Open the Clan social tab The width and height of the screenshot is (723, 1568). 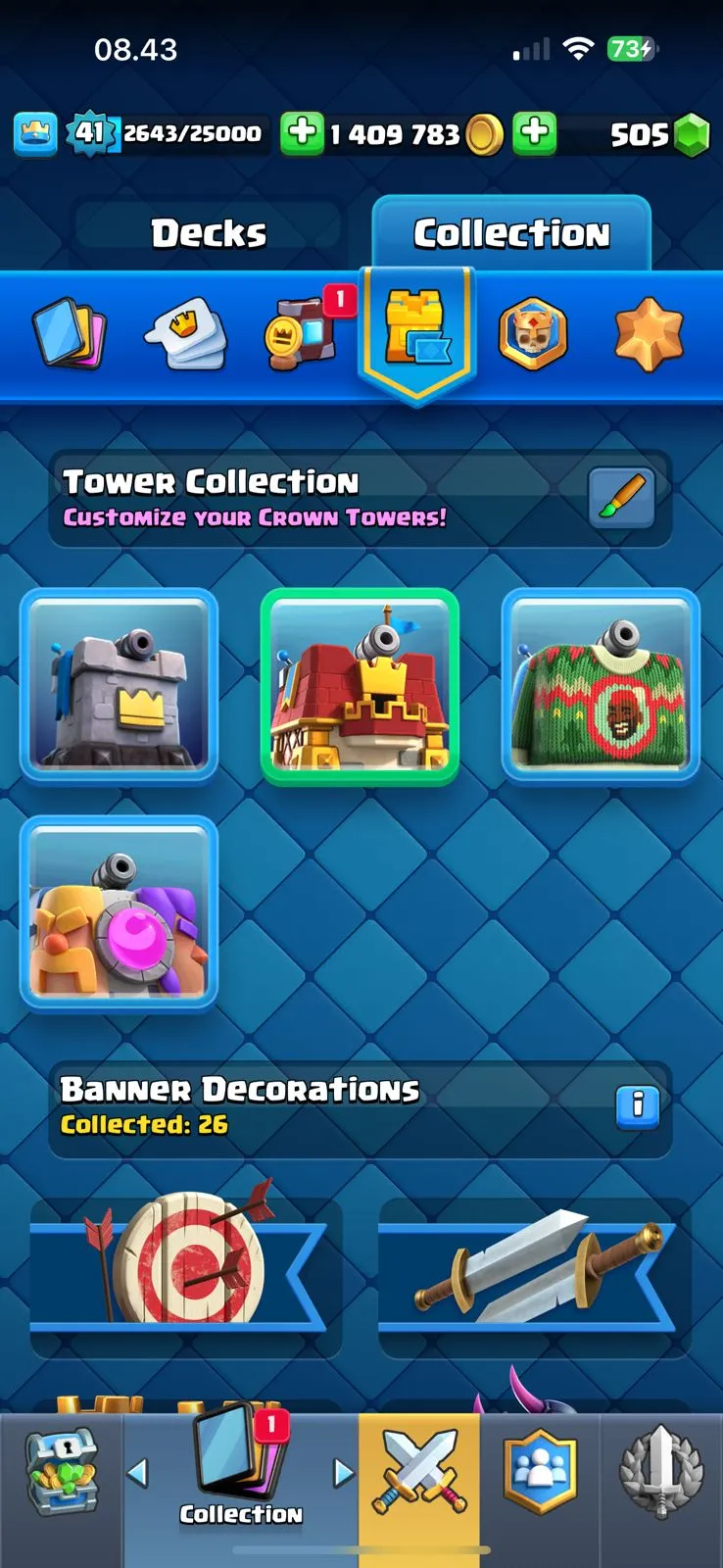pos(540,1473)
